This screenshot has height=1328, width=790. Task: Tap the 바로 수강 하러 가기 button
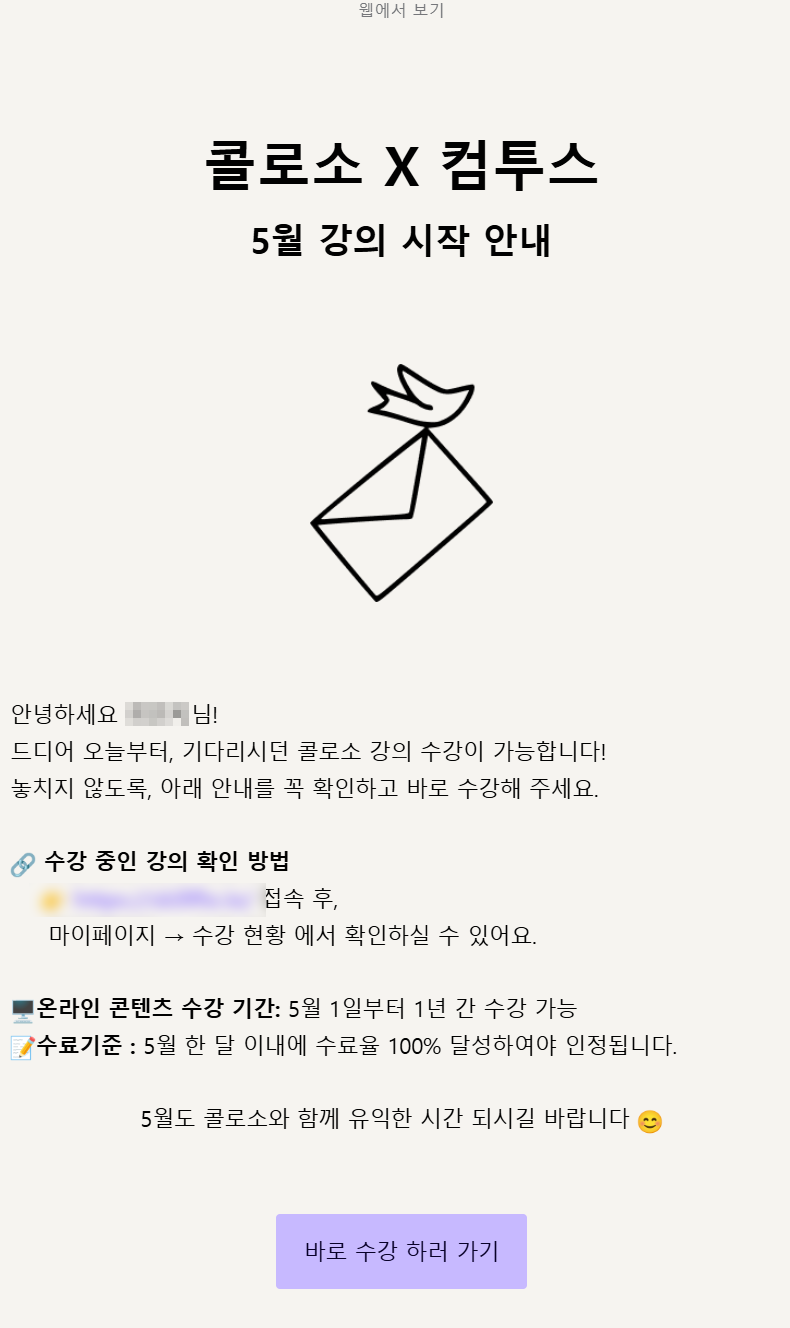click(x=401, y=1251)
